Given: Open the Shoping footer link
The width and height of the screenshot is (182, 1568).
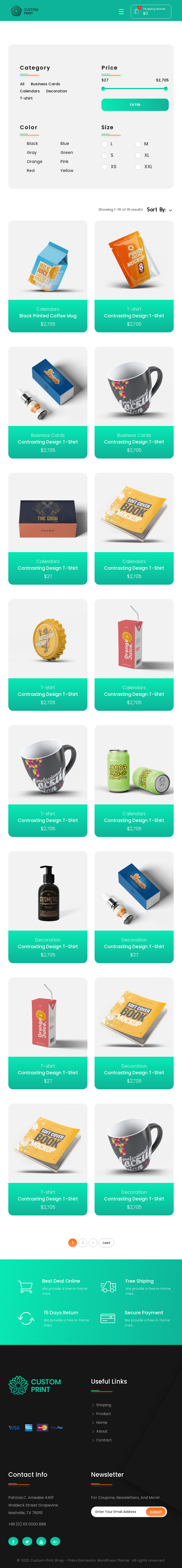Looking at the screenshot, I should point(103,1405).
